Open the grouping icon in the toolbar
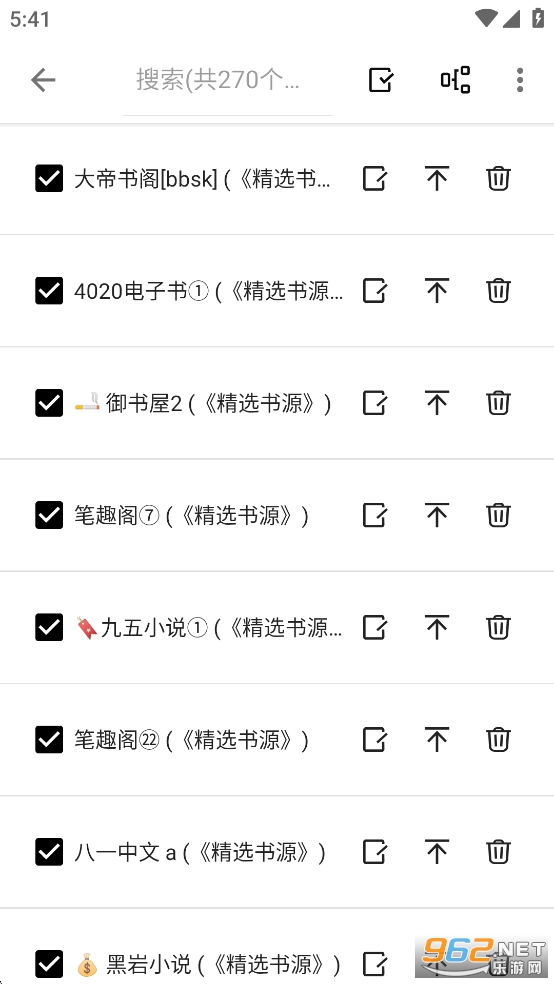Viewport: 554px width, 984px height. pyautogui.click(x=455, y=80)
